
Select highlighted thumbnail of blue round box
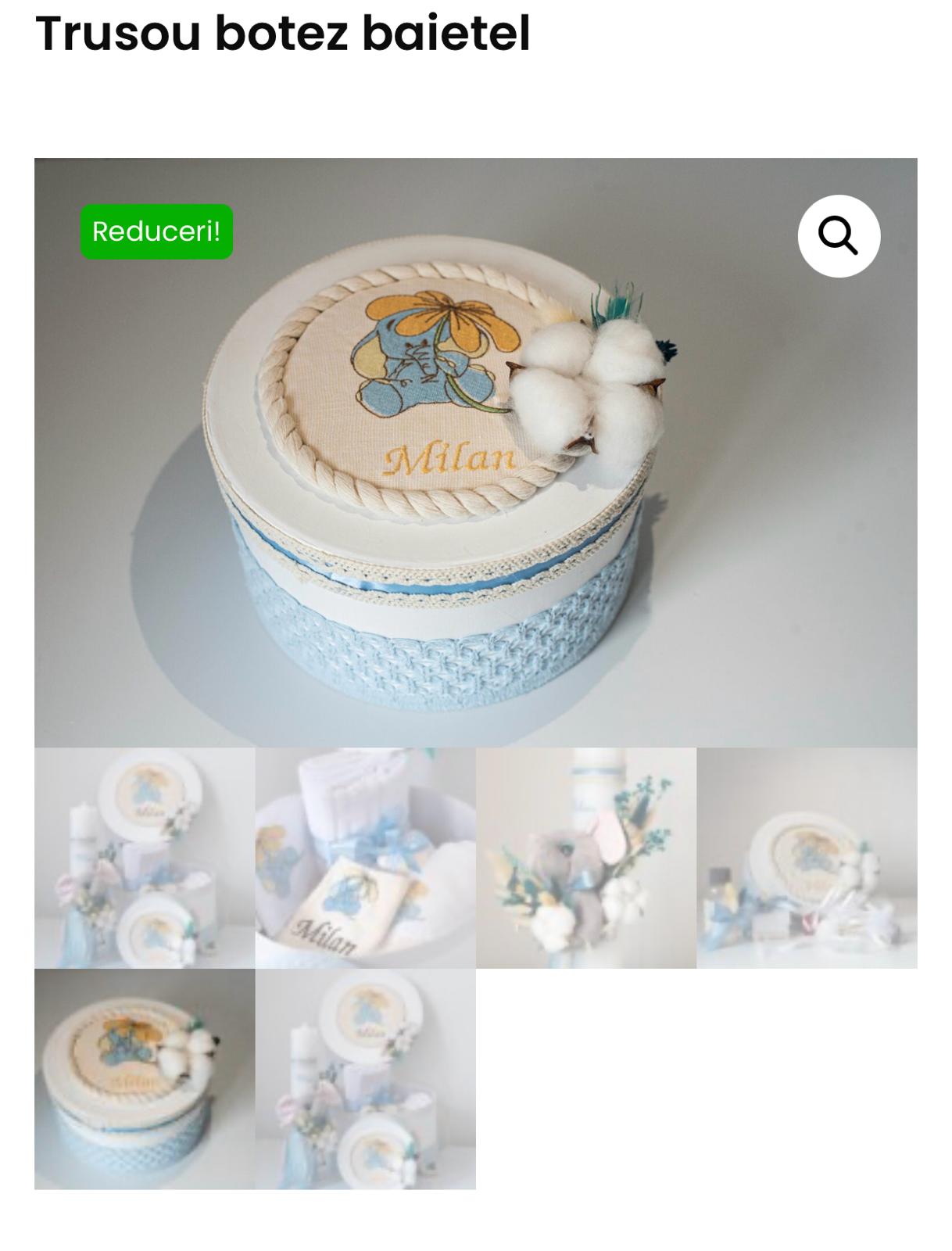[145, 1079]
